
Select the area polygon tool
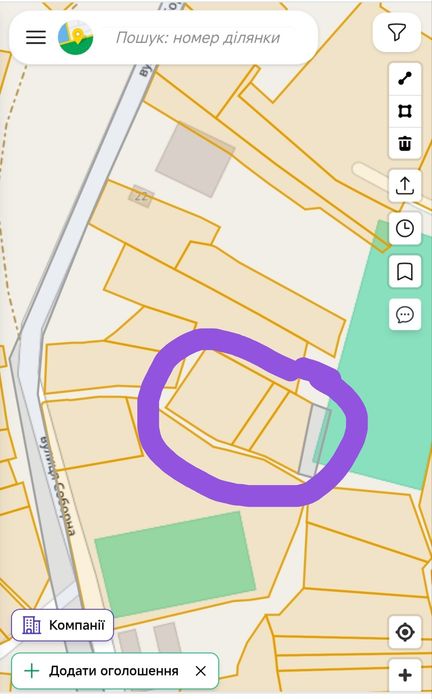(405, 111)
